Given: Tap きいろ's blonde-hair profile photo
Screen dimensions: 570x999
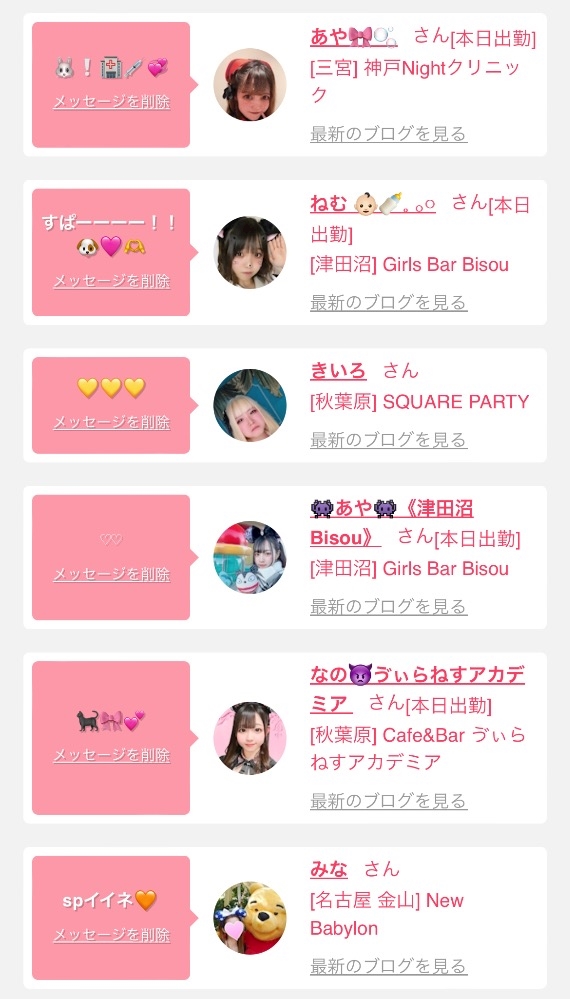Looking at the screenshot, I should (250, 405).
